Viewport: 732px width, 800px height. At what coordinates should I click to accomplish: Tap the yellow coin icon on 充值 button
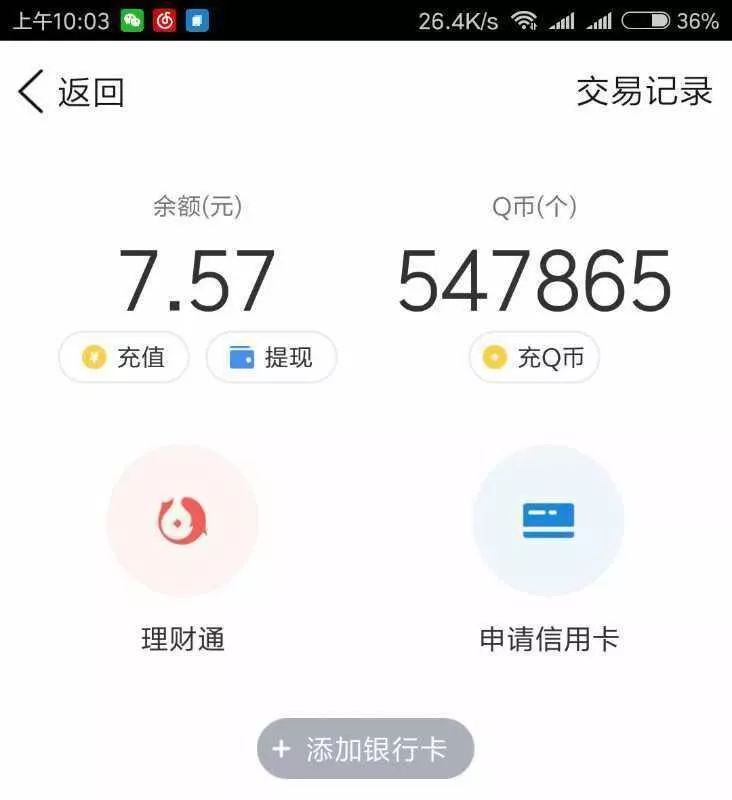tap(92, 357)
